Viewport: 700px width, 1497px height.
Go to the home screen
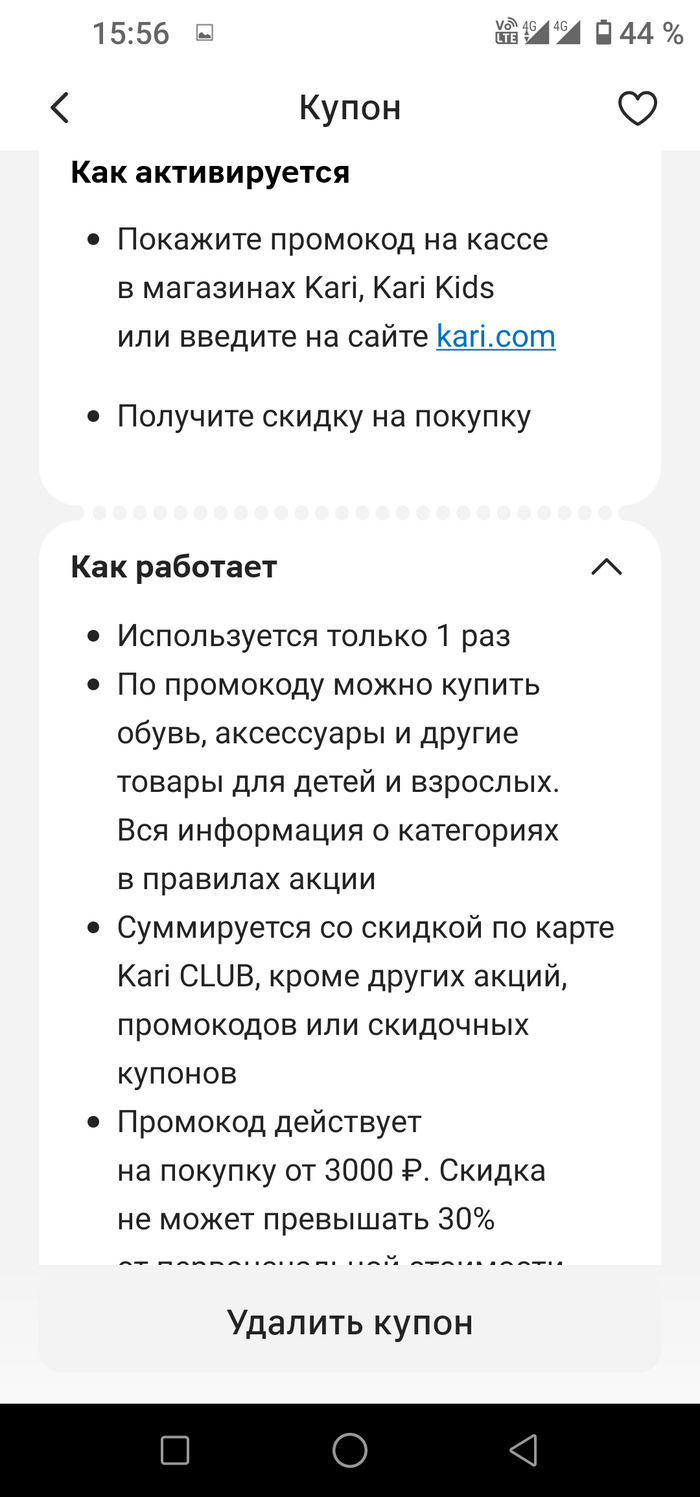pyautogui.click(x=349, y=1450)
